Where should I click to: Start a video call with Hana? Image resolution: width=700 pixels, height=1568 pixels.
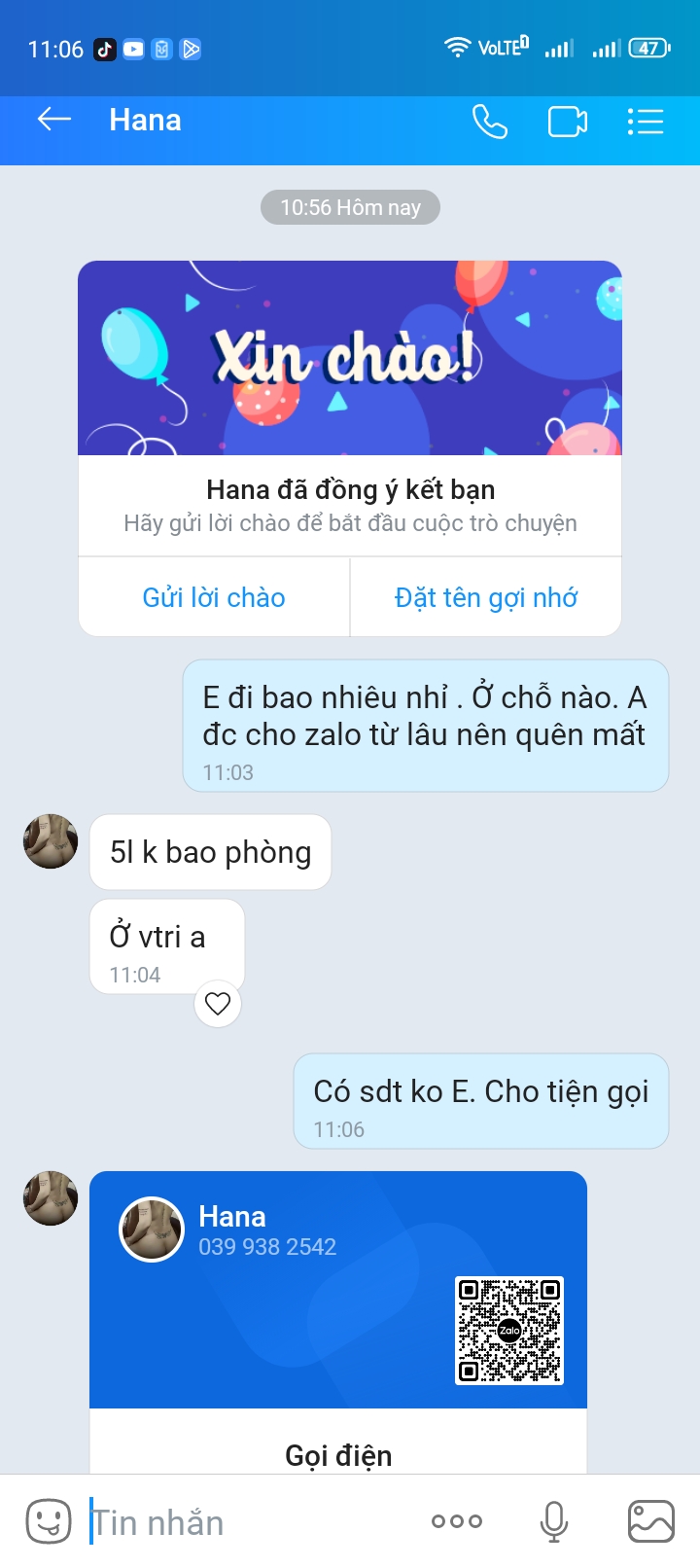567,122
